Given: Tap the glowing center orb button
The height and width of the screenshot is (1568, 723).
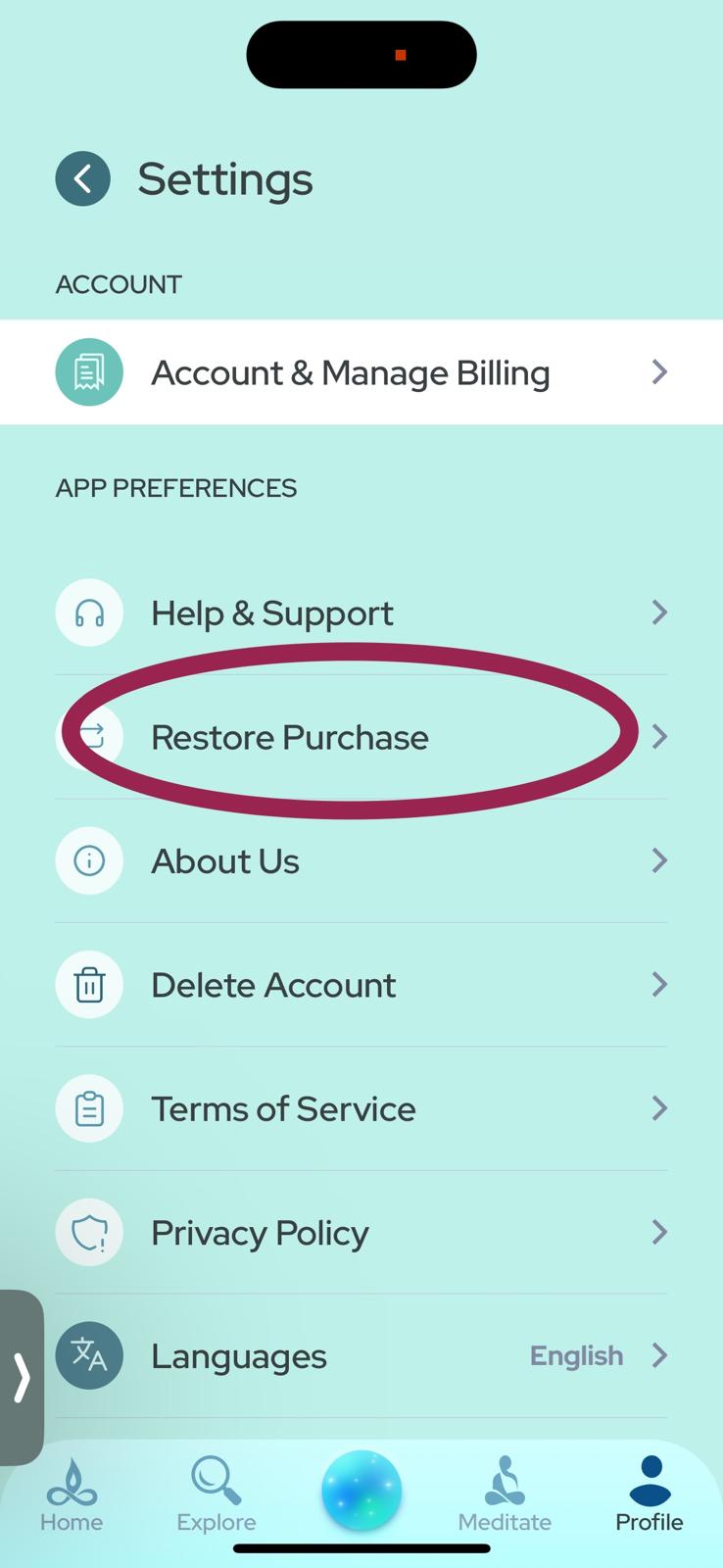Looking at the screenshot, I should click(361, 1491).
